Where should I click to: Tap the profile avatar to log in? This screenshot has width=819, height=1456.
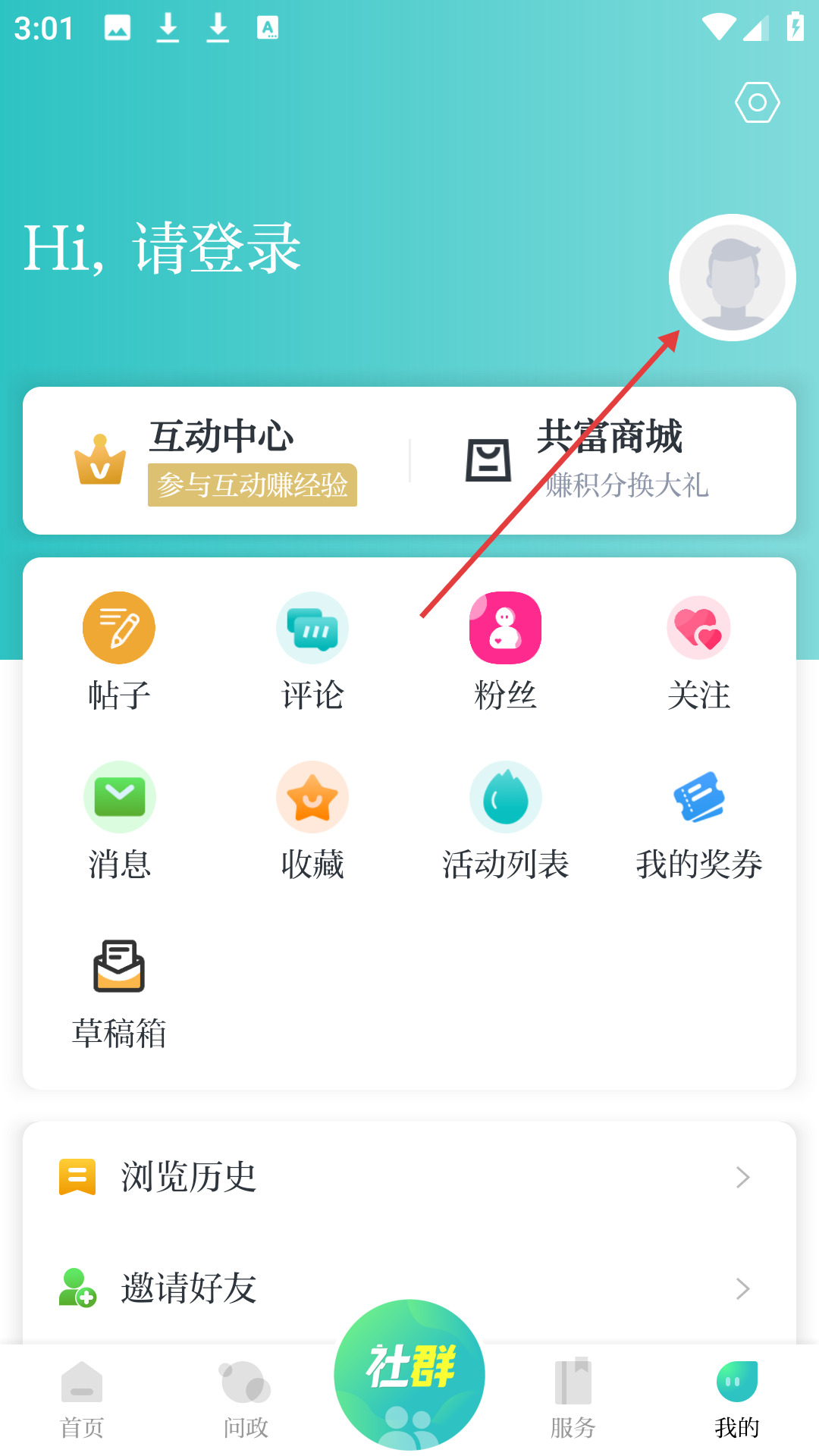(732, 278)
